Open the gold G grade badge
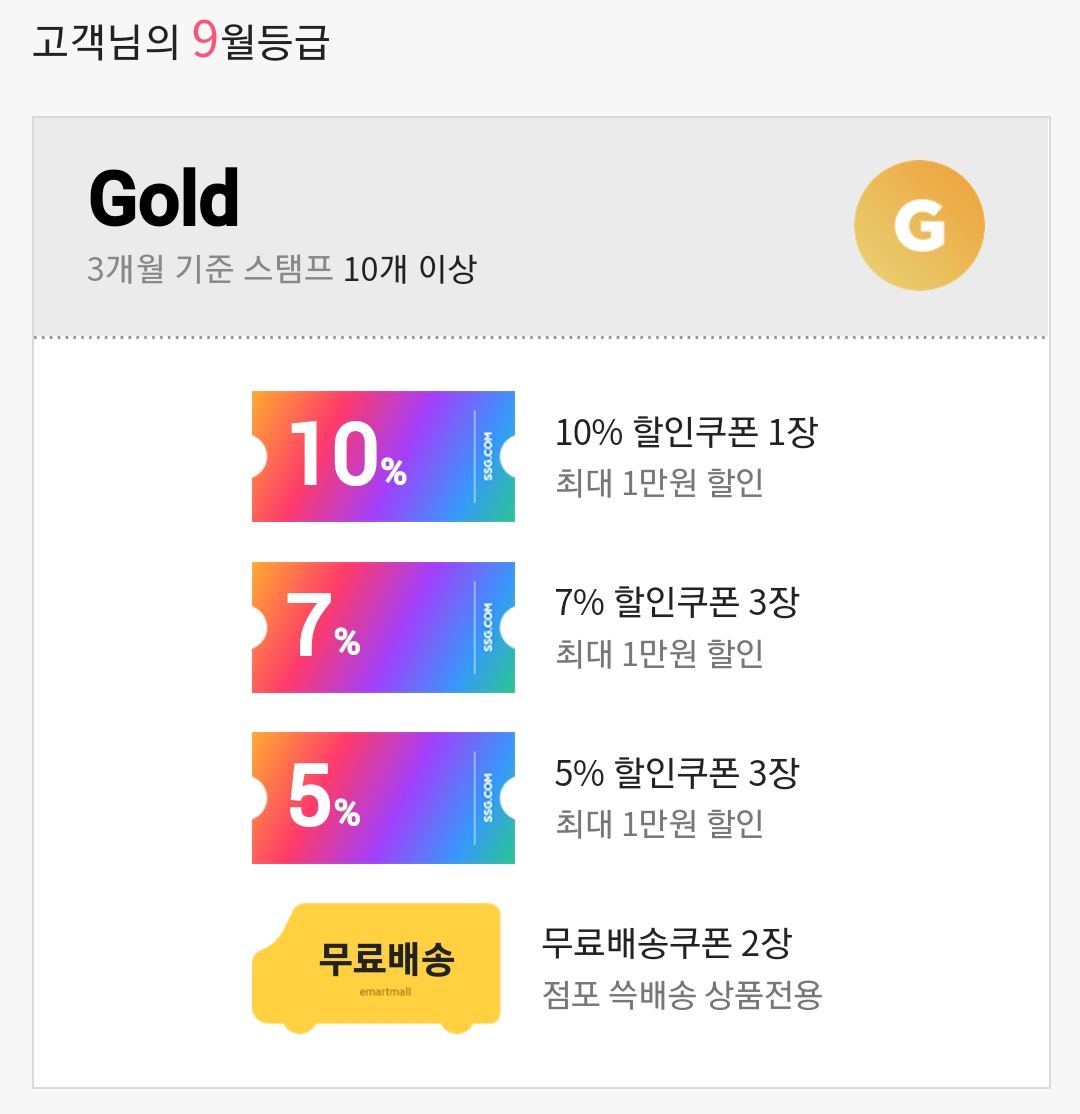Viewport: 1080px width, 1114px height. tap(920, 225)
